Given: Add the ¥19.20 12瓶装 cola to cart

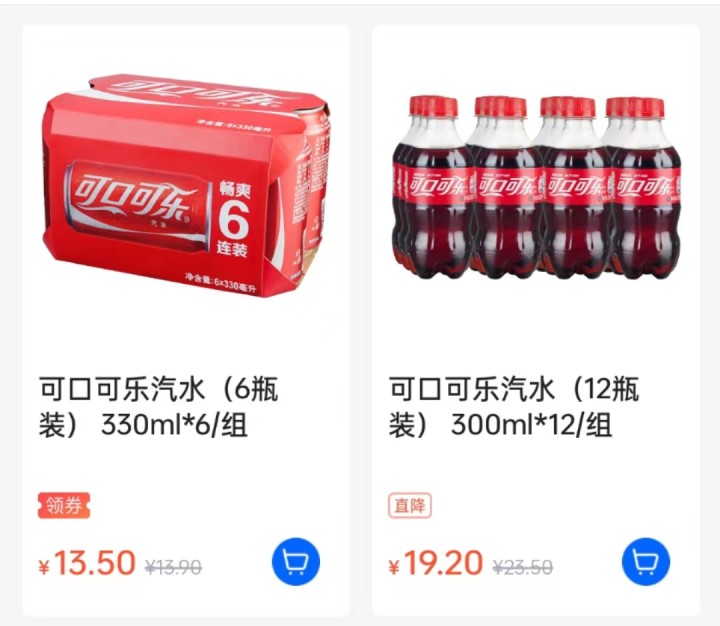Looking at the screenshot, I should [x=645, y=563].
